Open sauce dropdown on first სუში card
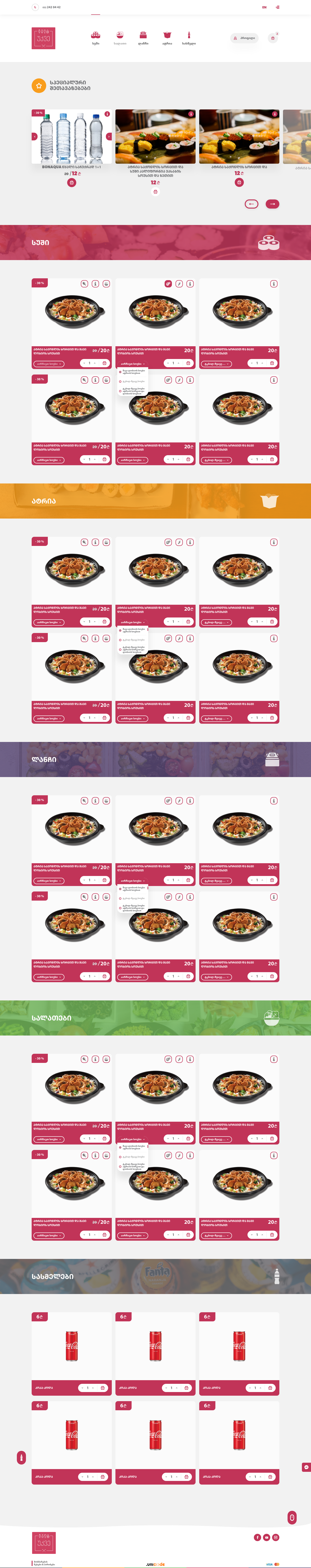 click(x=48, y=364)
